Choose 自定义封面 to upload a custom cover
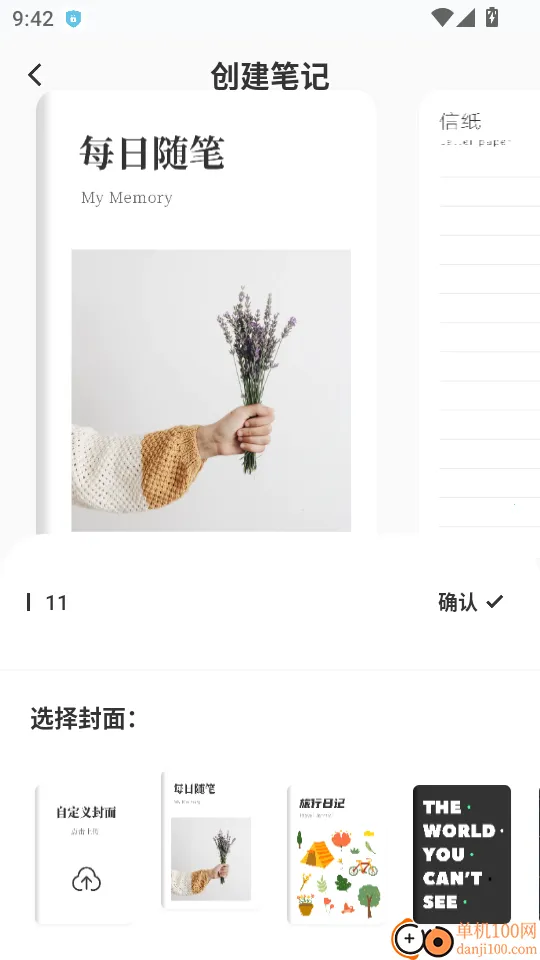 point(86,853)
